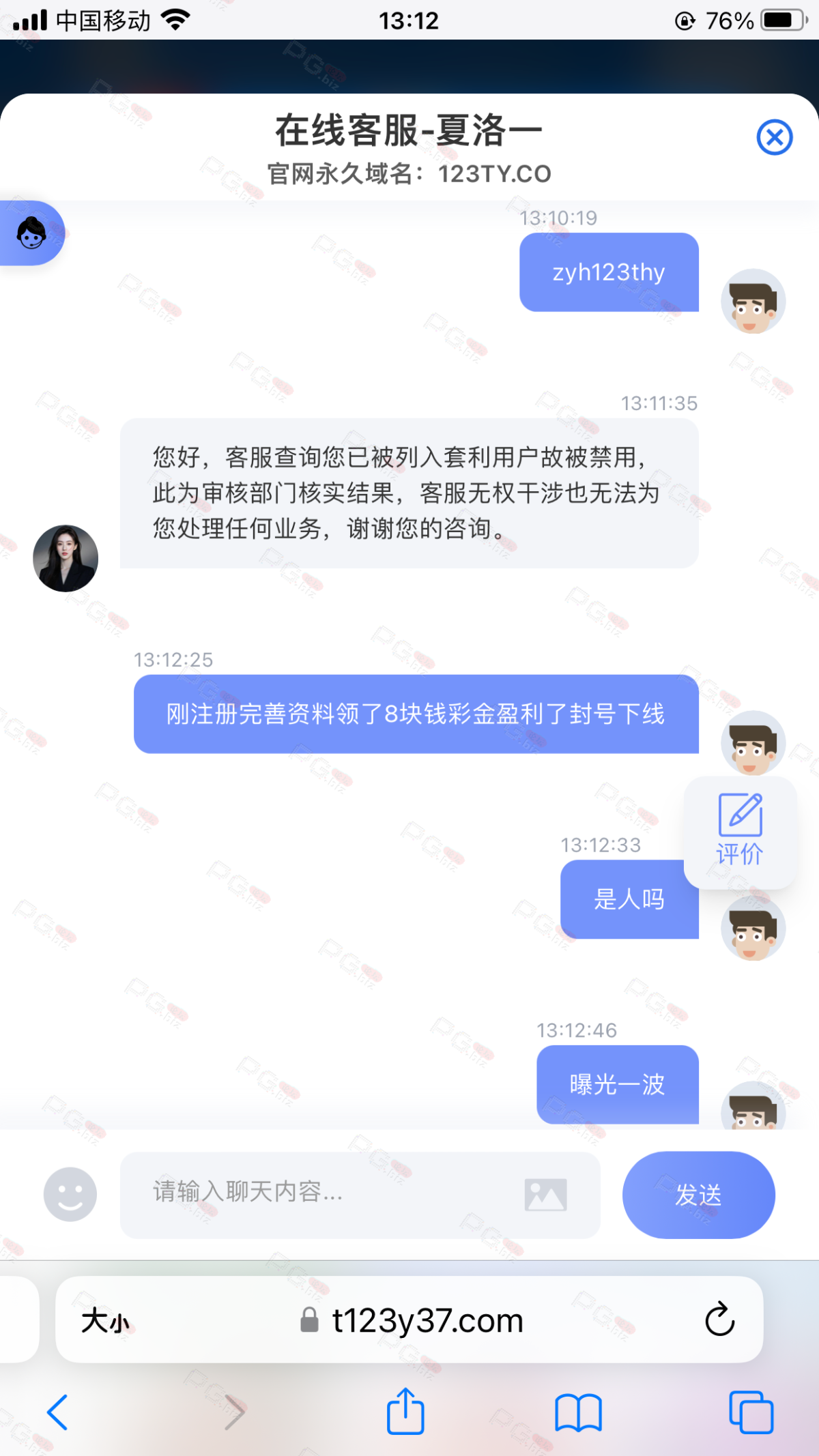819x1456 pixels.
Task: Reload the current web page
Action: pos(719,1320)
